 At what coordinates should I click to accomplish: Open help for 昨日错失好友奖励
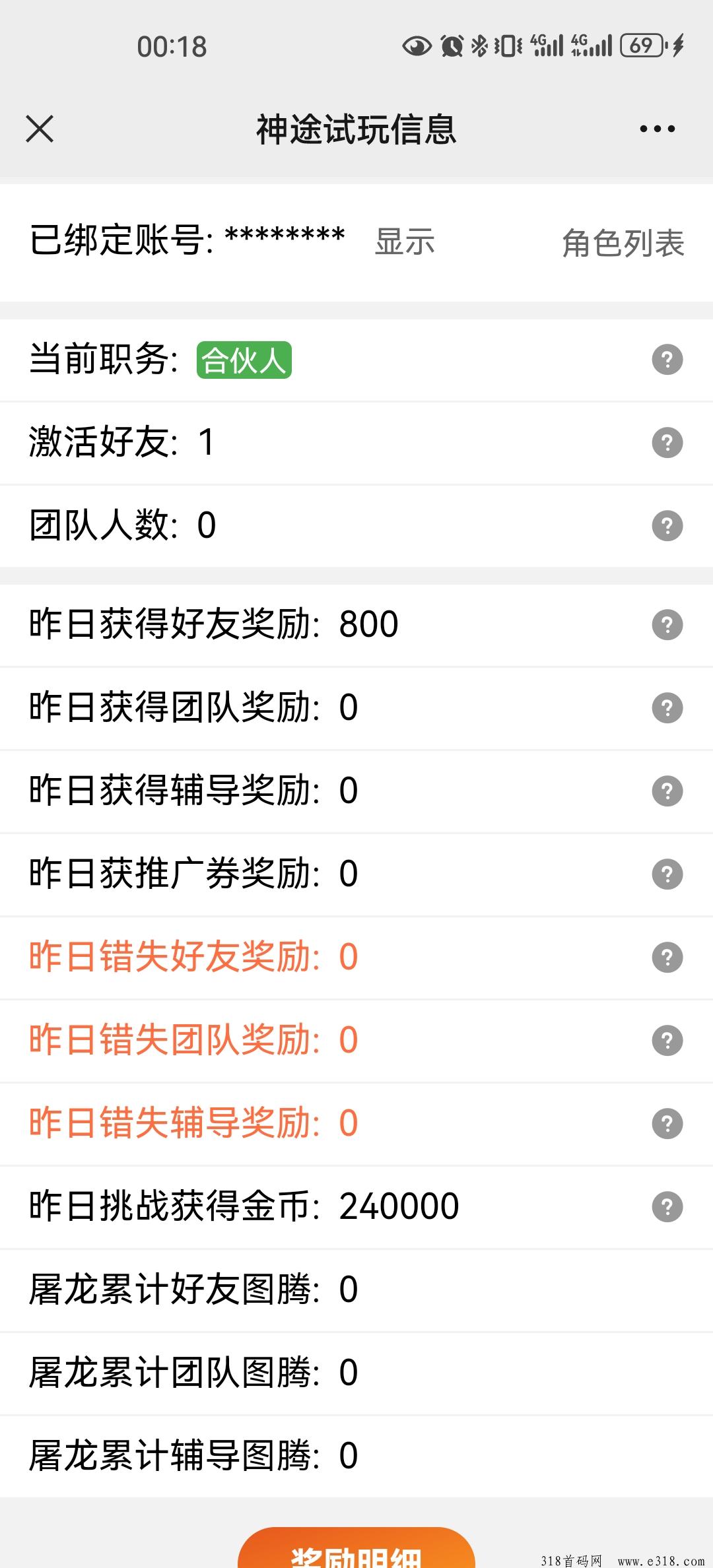point(667,958)
